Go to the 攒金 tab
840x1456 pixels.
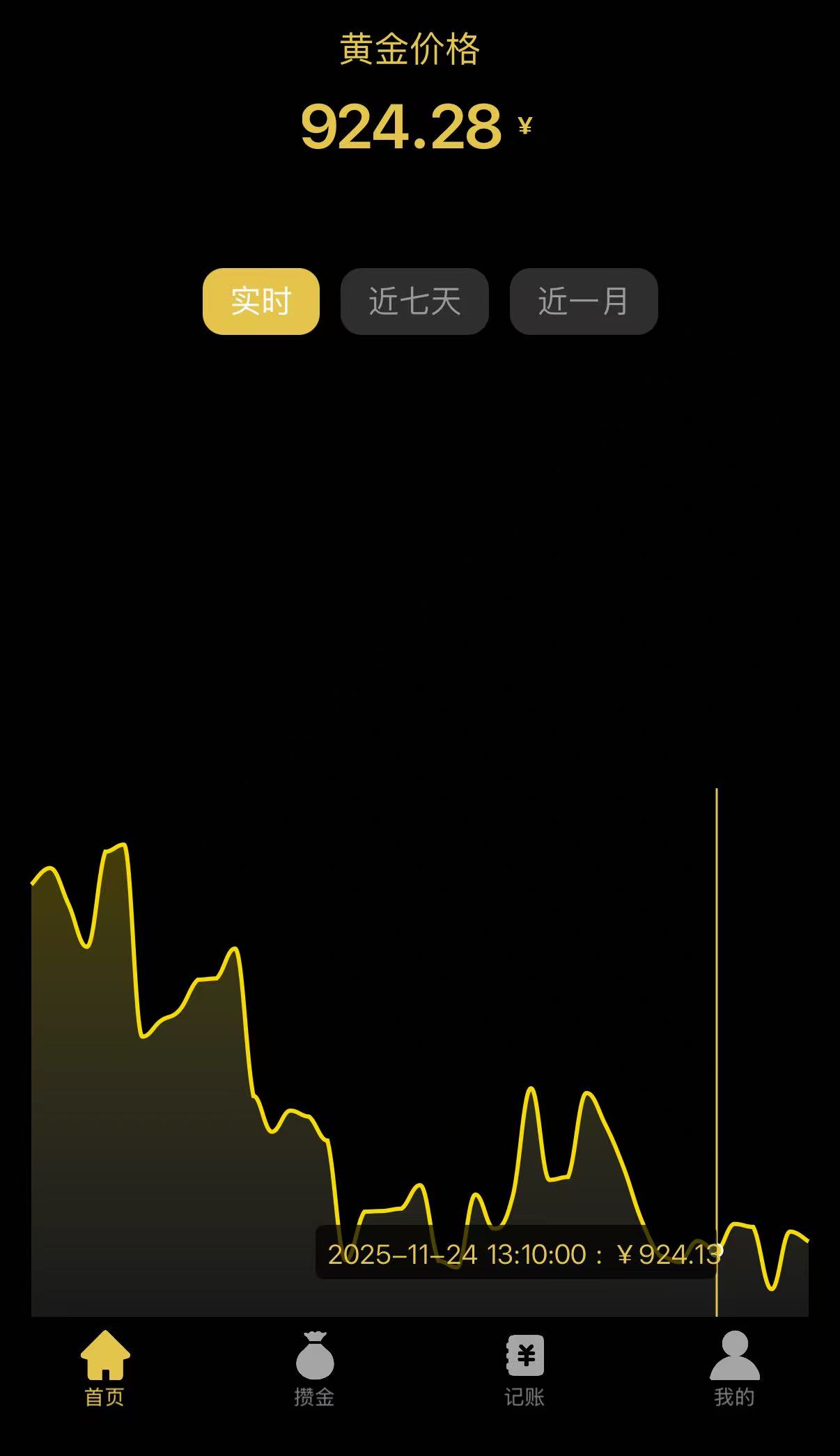click(x=315, y=1368)
